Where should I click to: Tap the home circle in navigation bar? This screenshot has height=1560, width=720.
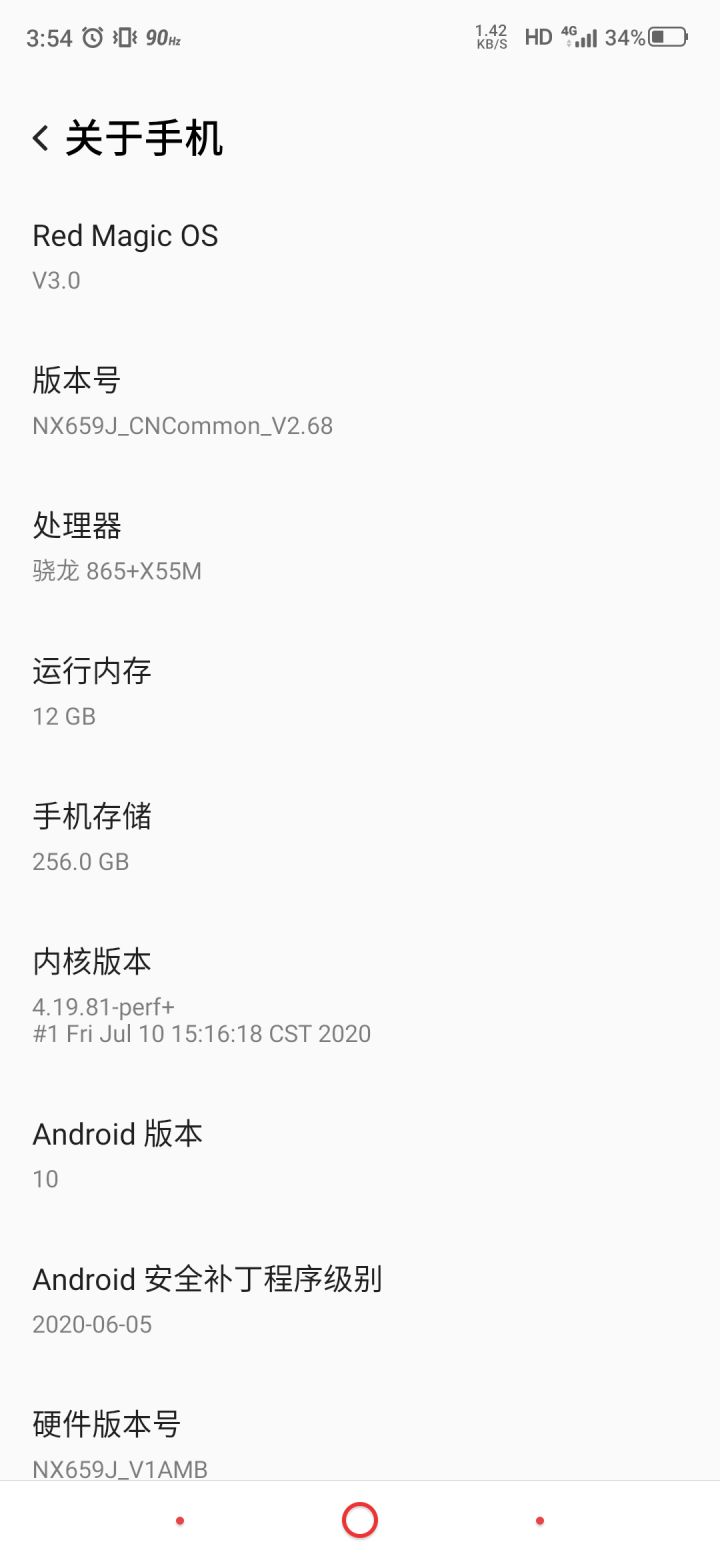360,1521
